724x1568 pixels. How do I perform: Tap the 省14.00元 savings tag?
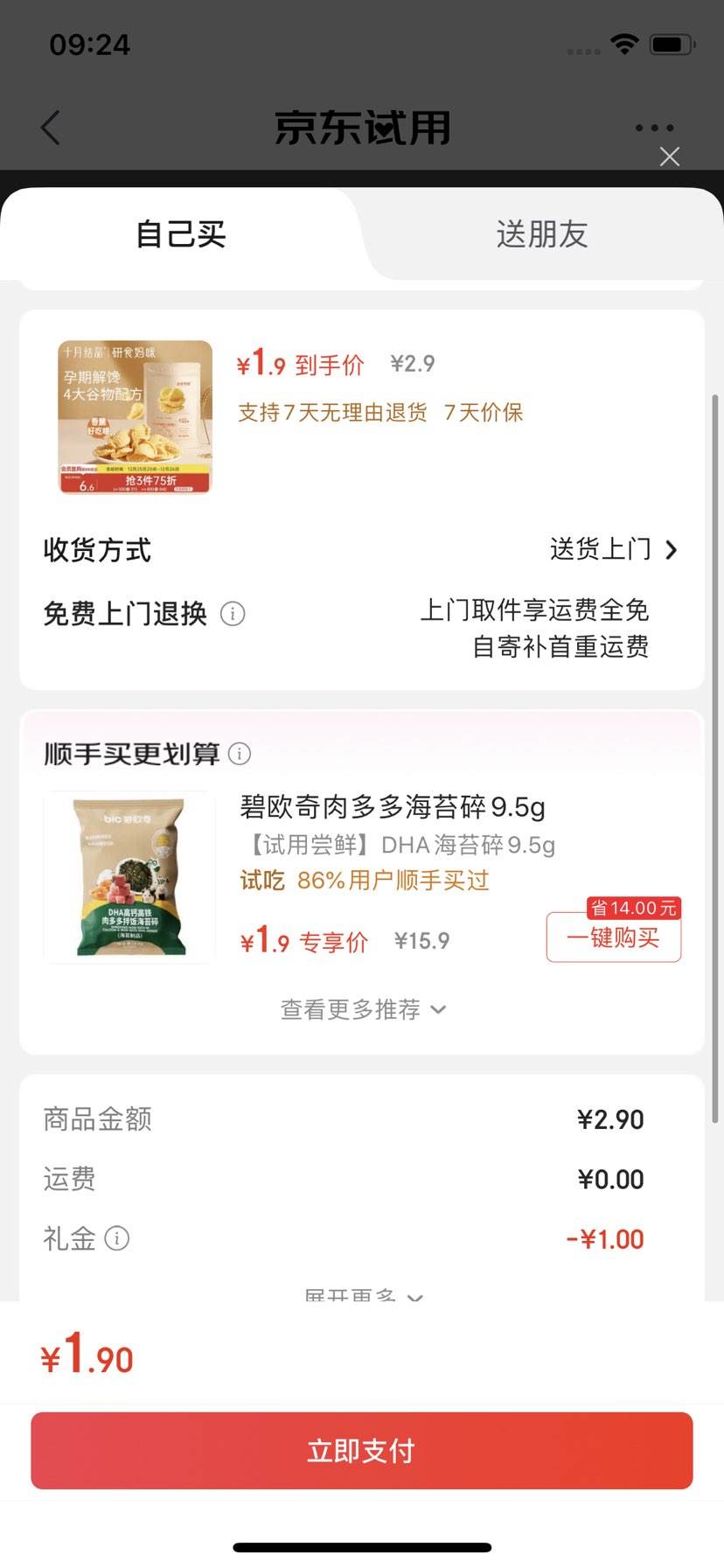tap(634, 909)
